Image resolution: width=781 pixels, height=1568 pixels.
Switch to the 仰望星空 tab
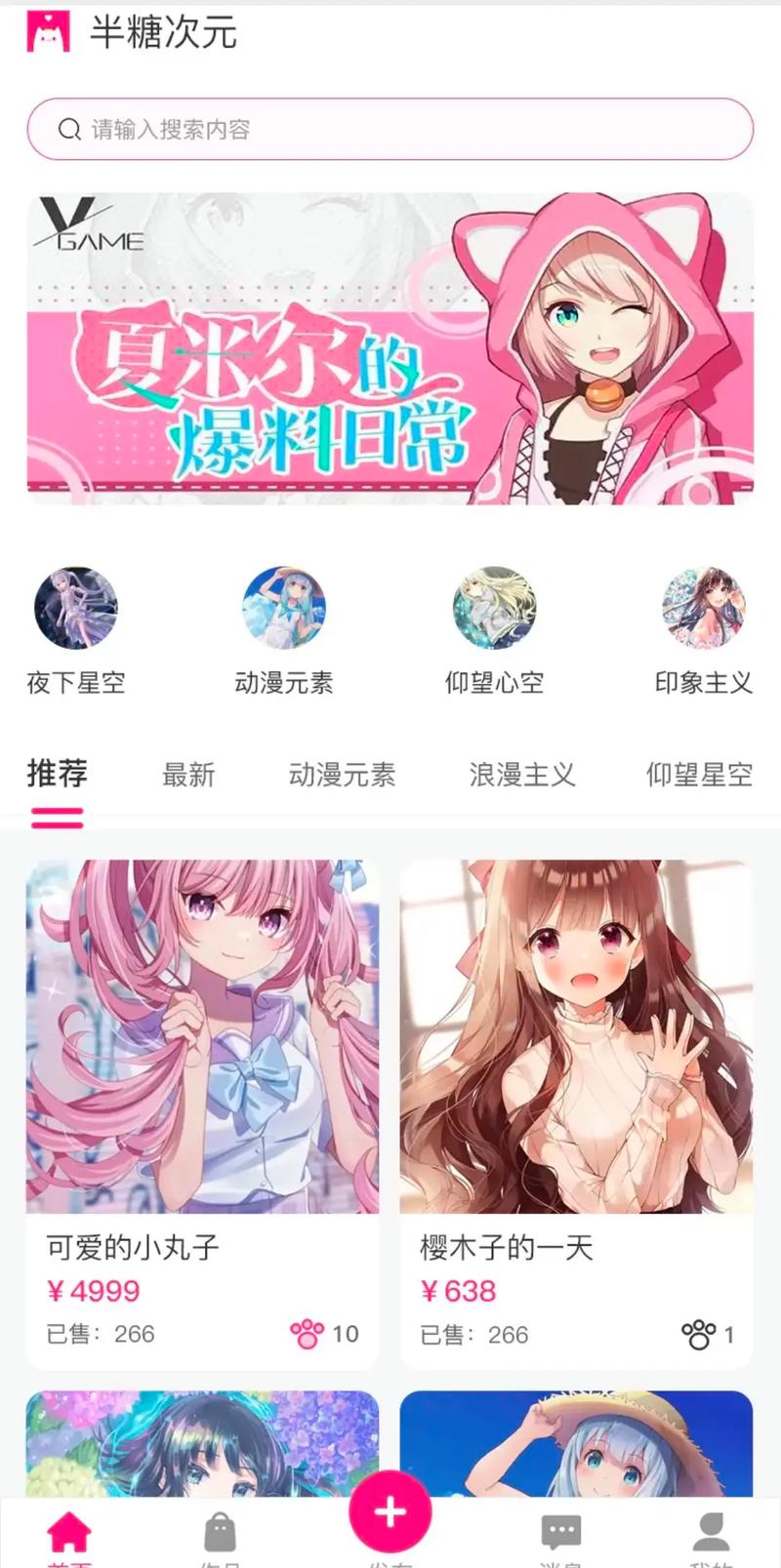click(699, 775)
